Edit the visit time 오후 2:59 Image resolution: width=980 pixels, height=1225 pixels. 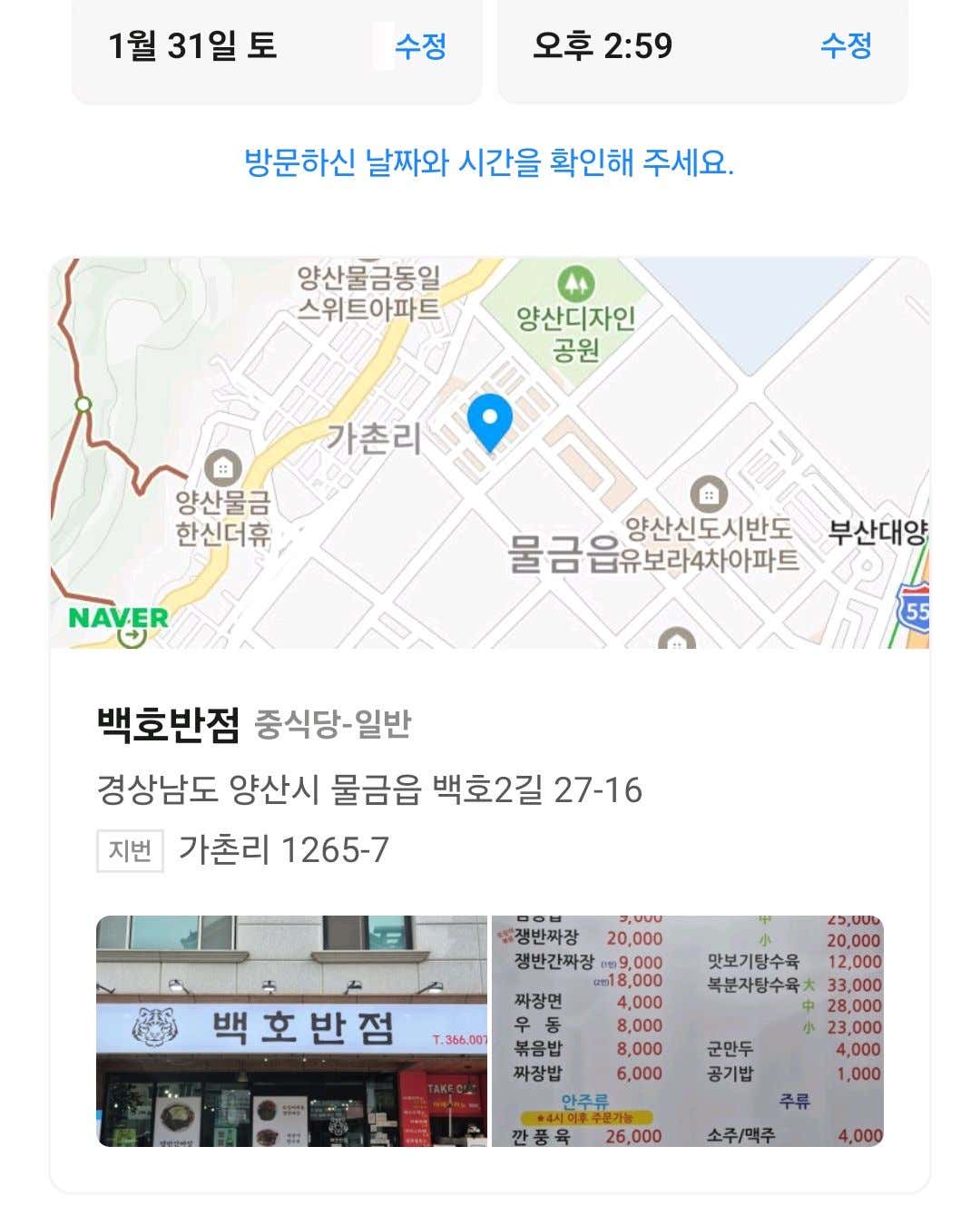[845, 45]
